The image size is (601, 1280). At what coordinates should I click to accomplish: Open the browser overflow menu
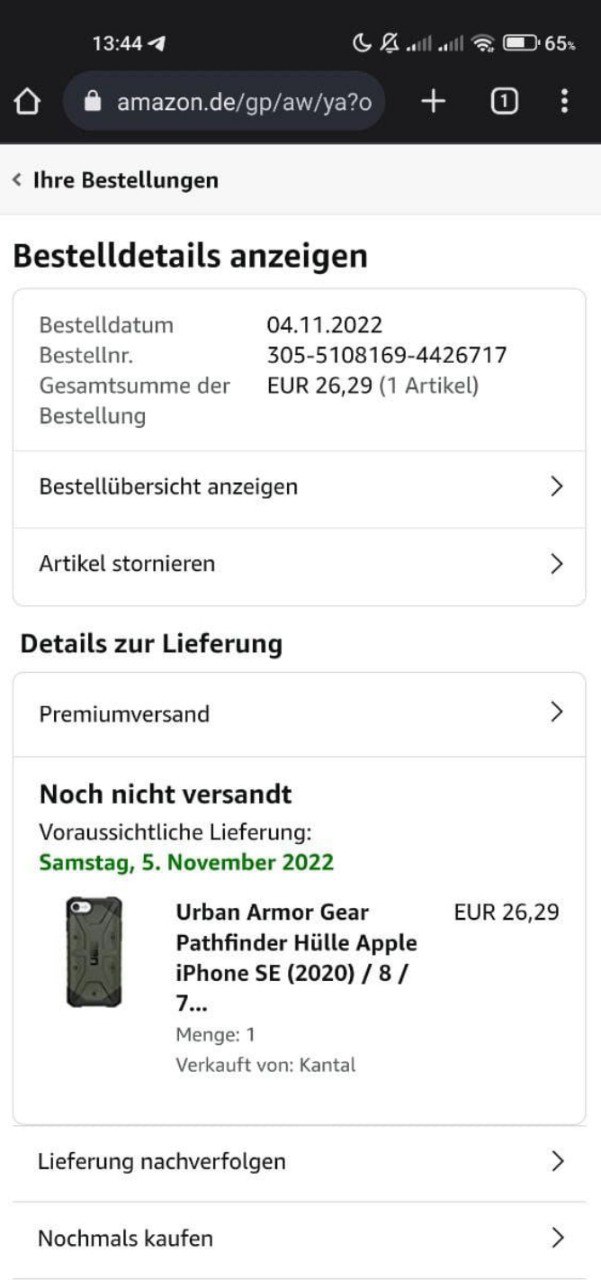565,101
